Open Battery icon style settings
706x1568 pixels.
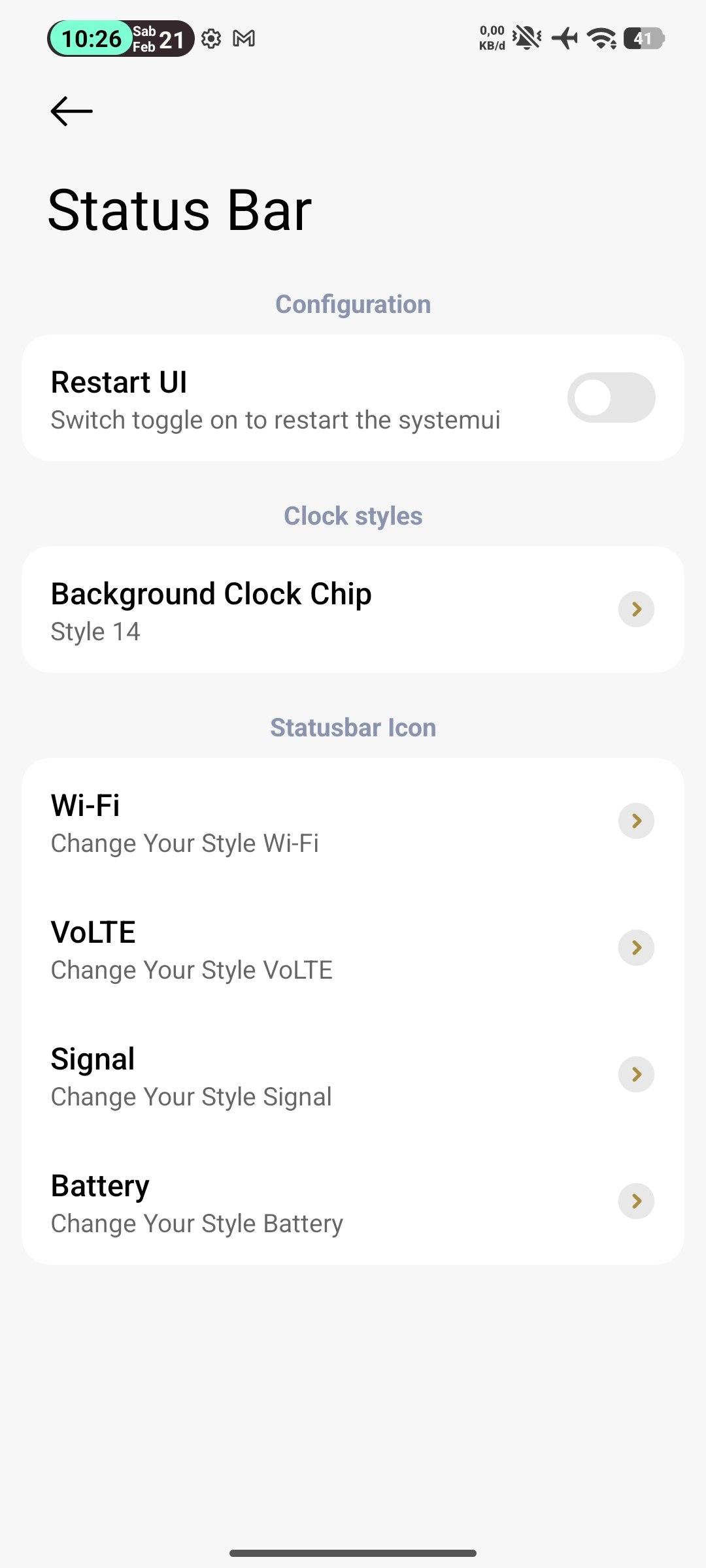353,1202
